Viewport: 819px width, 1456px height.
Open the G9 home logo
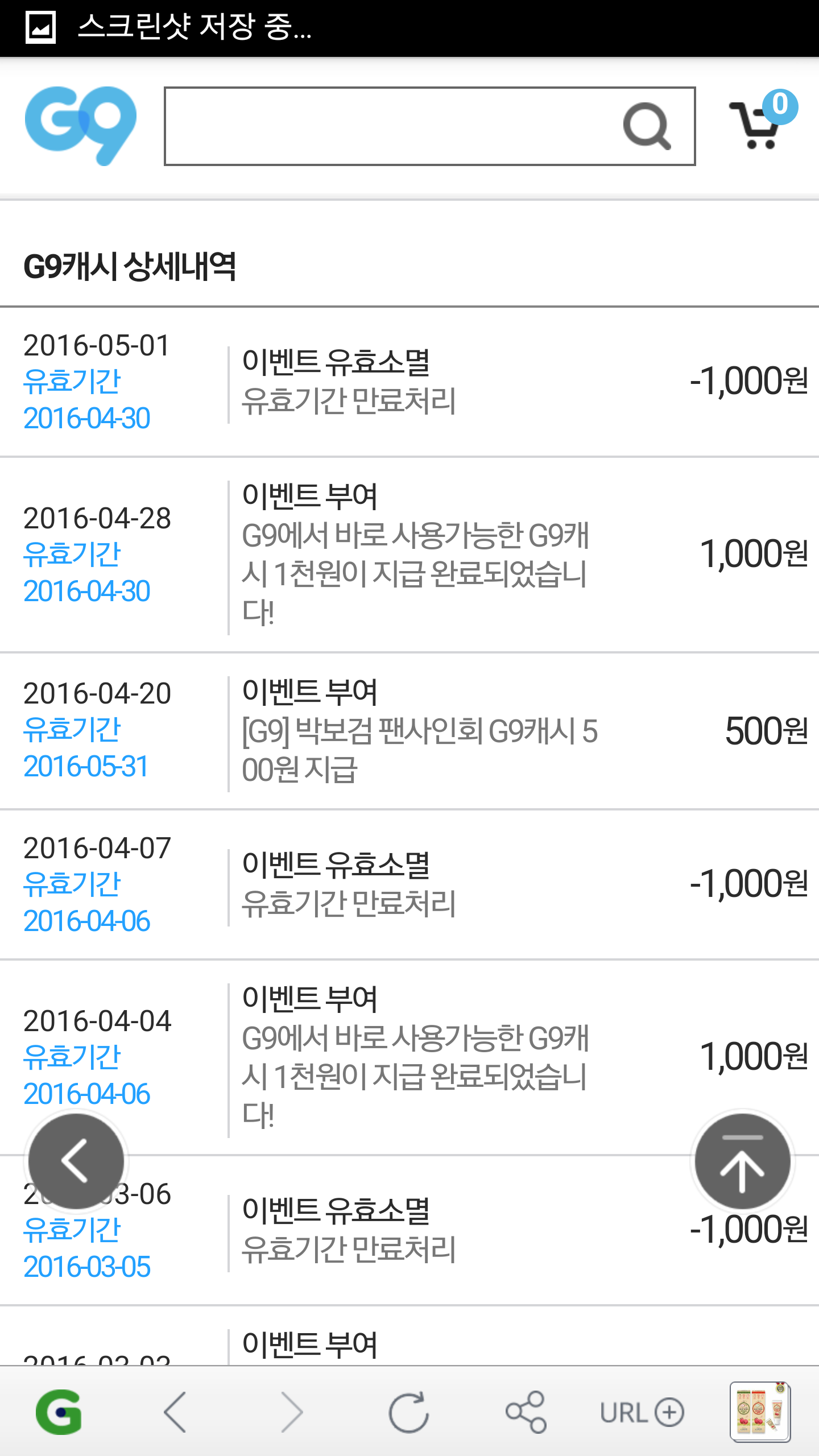(x=81, y=125)
